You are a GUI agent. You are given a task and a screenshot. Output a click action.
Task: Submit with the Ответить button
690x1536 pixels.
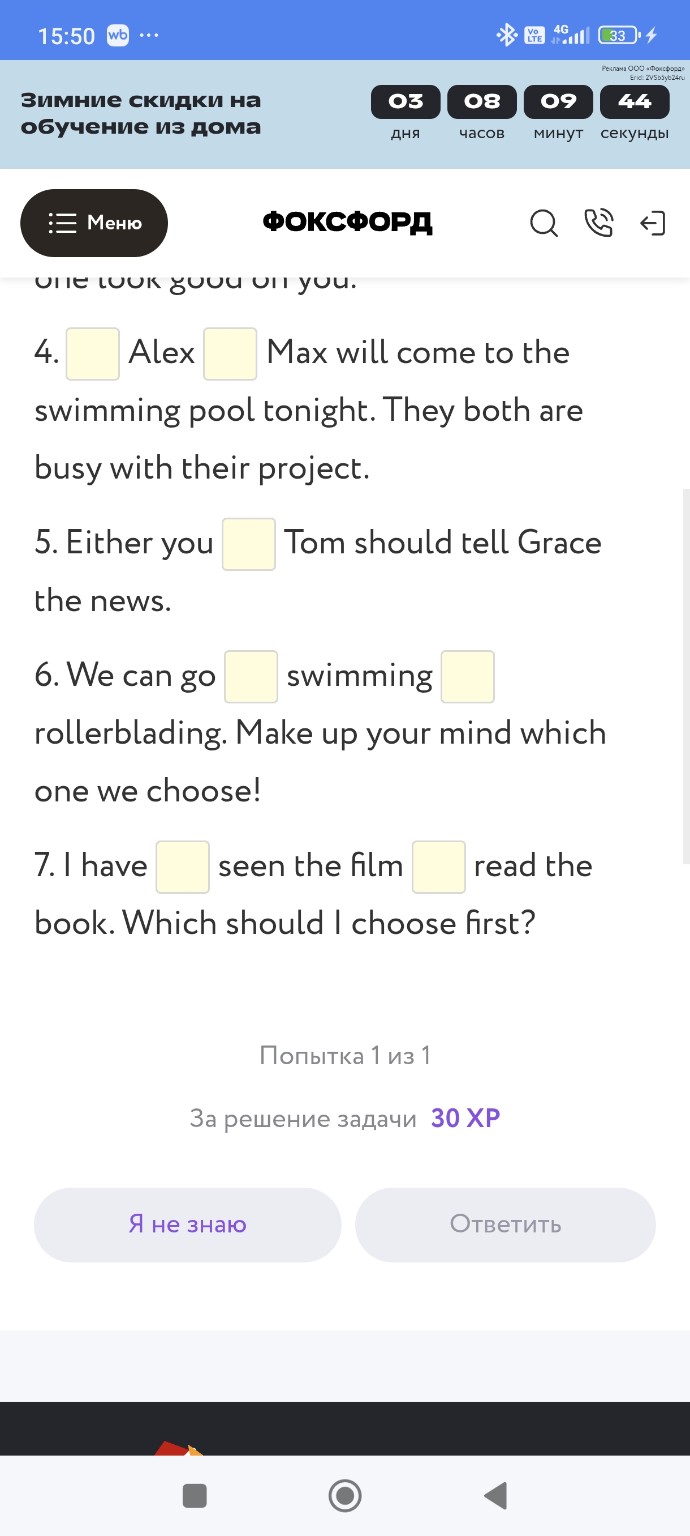click(x=505, y=1225)
